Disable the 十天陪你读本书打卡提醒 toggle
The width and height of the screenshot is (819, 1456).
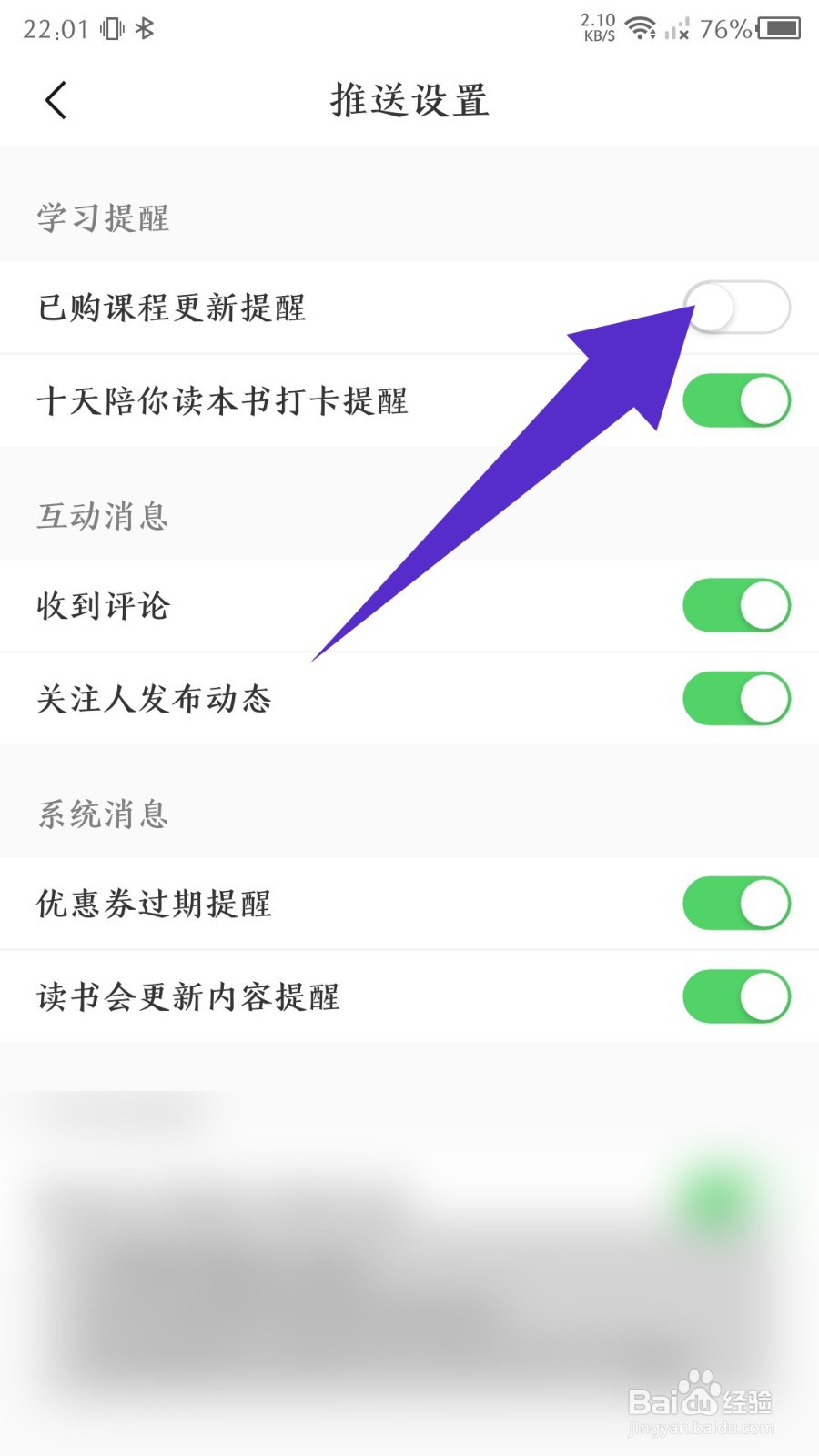pos(737,400)
